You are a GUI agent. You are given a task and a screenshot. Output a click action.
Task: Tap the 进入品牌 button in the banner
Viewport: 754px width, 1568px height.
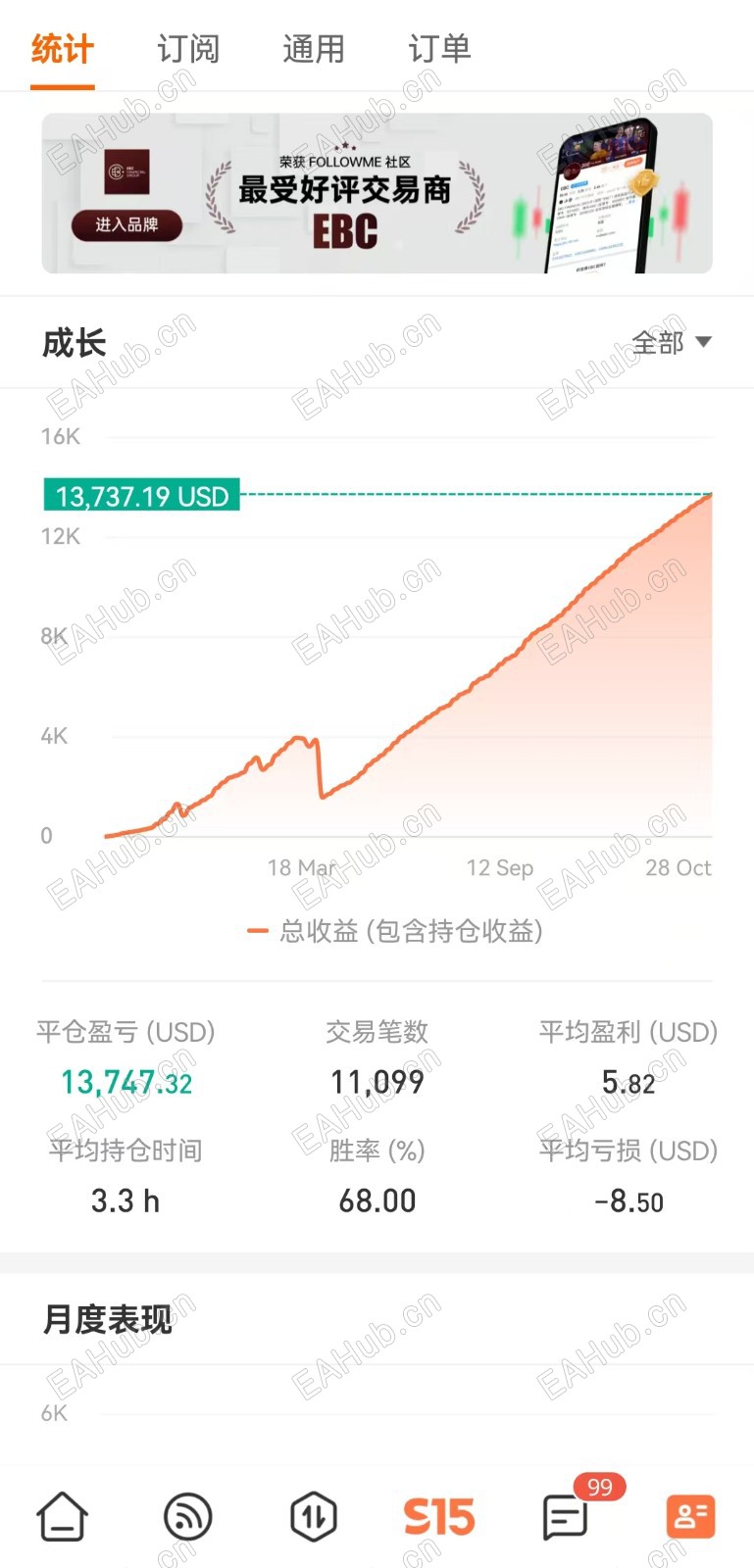(x=128, y=226)
